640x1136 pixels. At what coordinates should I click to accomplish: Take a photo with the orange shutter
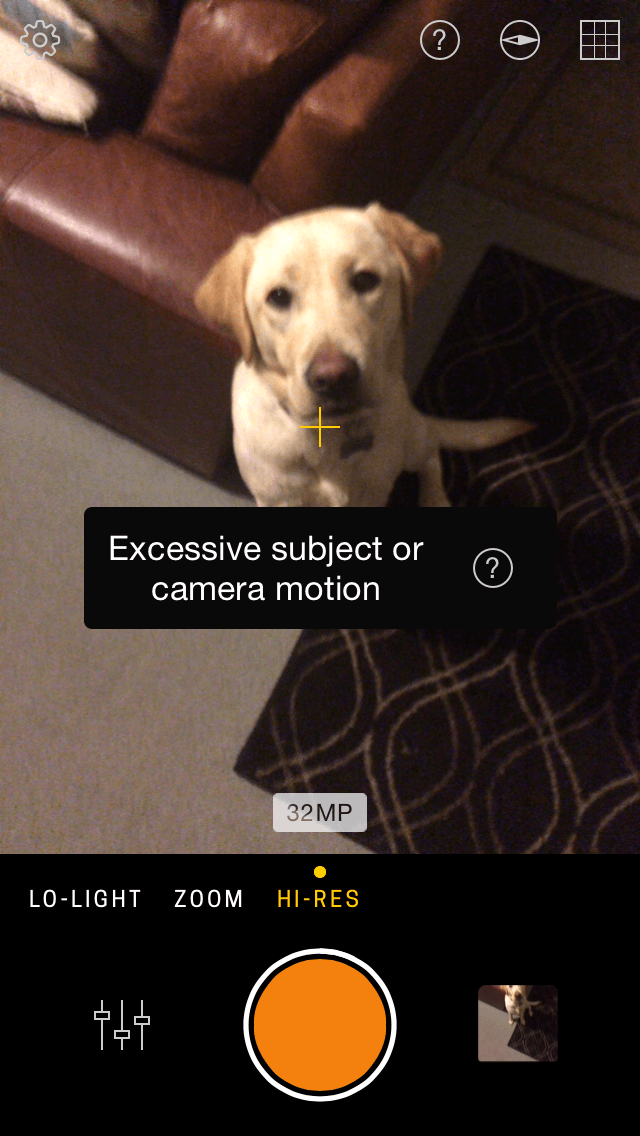pos(320,1024)
